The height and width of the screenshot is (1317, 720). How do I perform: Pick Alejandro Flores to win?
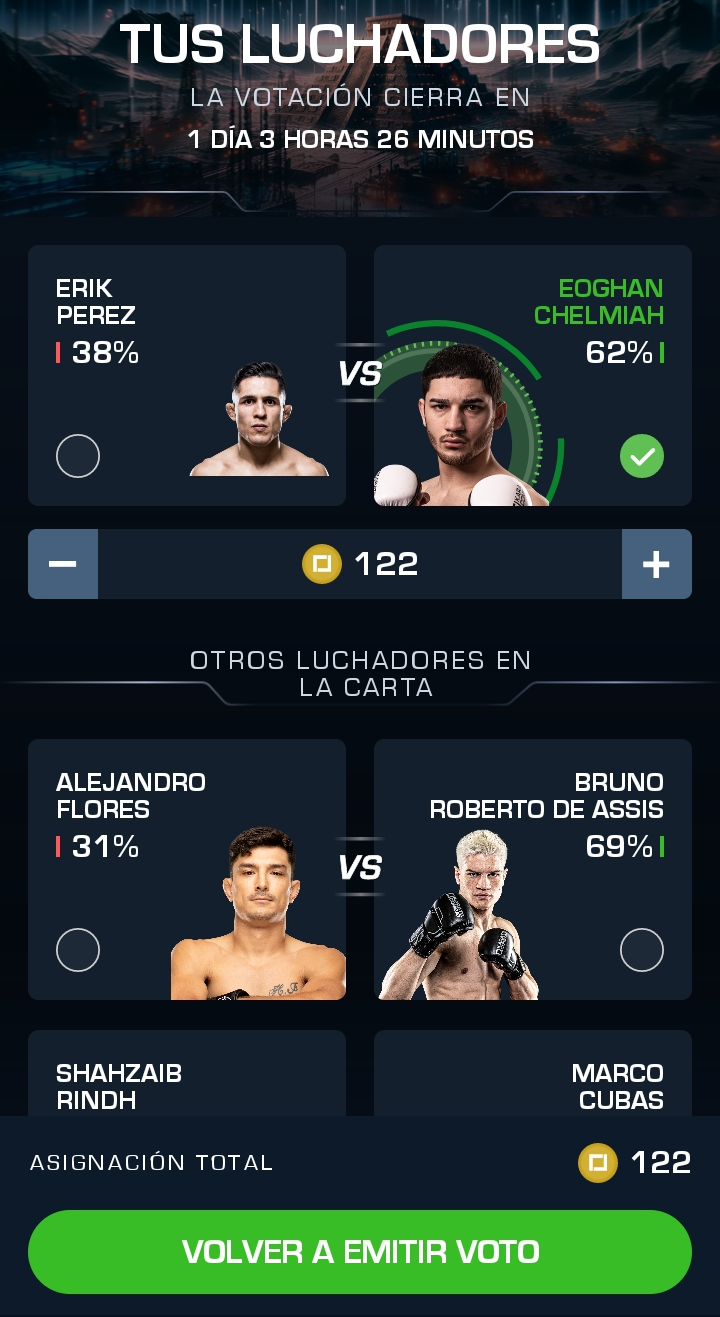tap(78, 950)
